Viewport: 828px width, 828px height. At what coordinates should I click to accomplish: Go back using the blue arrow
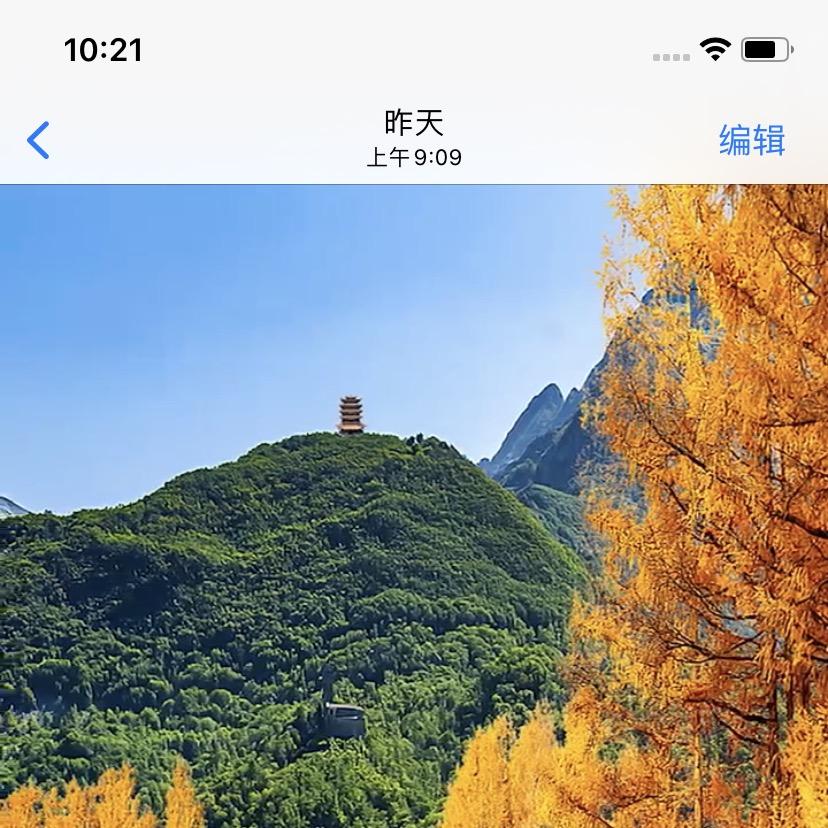click(x=38, y=140)
